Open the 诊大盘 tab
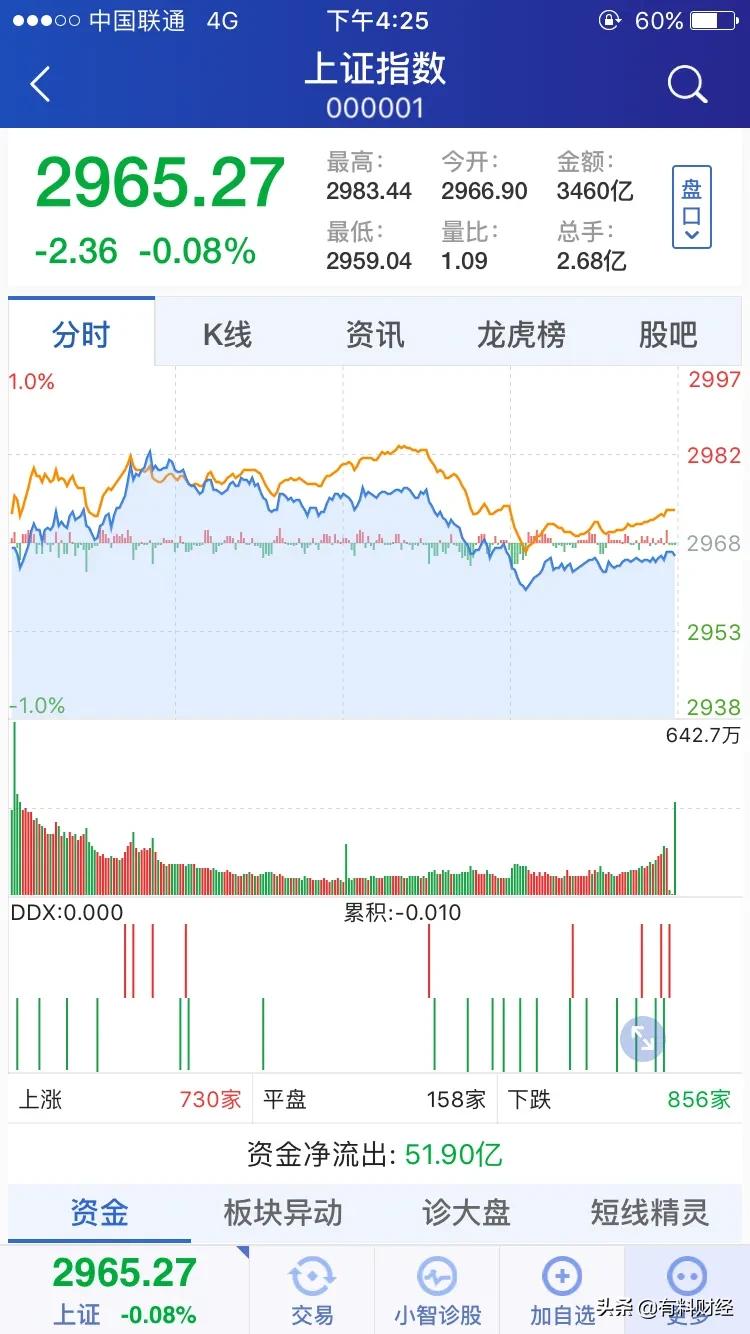This screenshot has width=750, height=1334. click(x=466, y=1213)
